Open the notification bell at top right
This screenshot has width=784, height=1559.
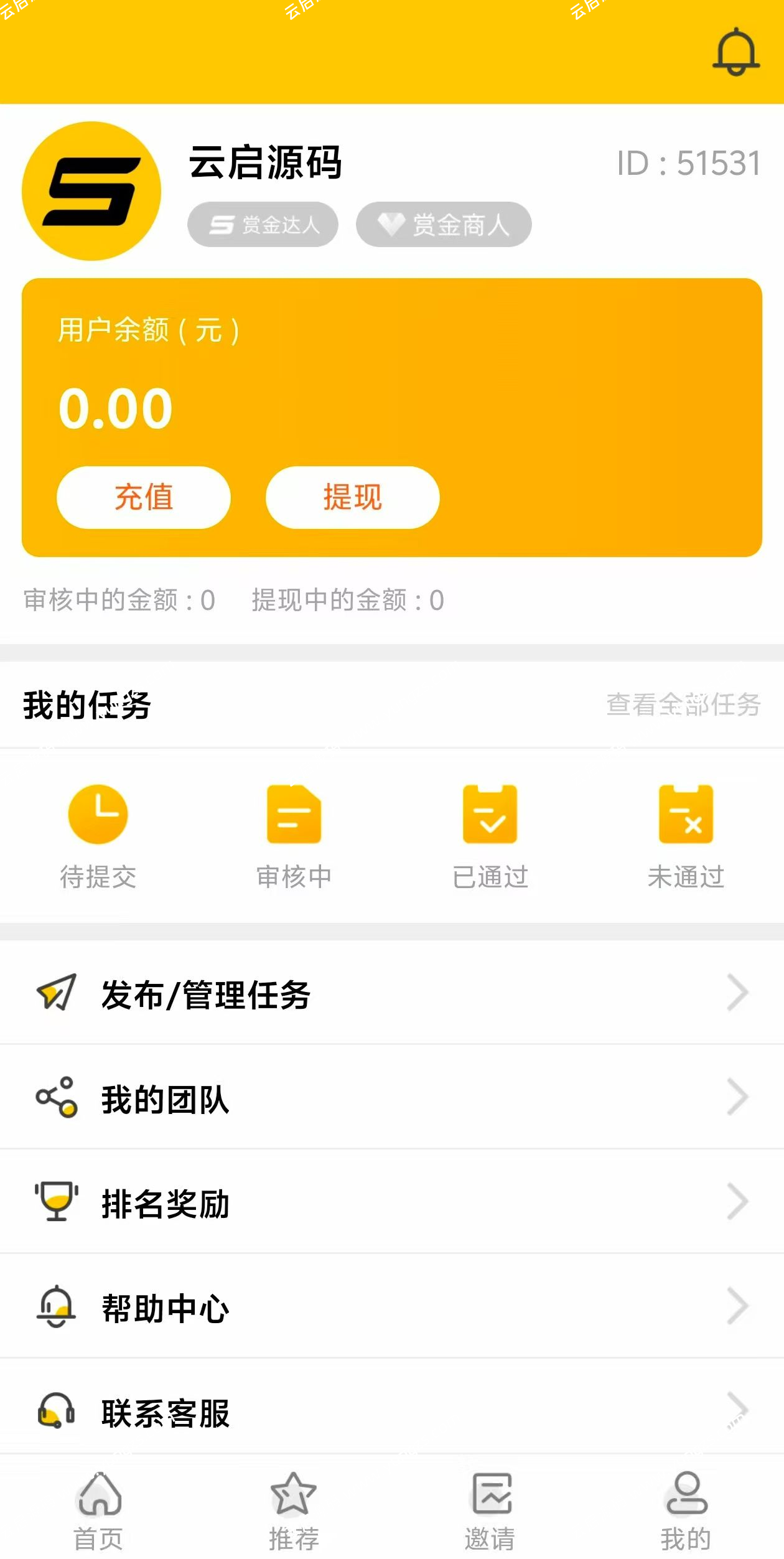coord(736,53)
